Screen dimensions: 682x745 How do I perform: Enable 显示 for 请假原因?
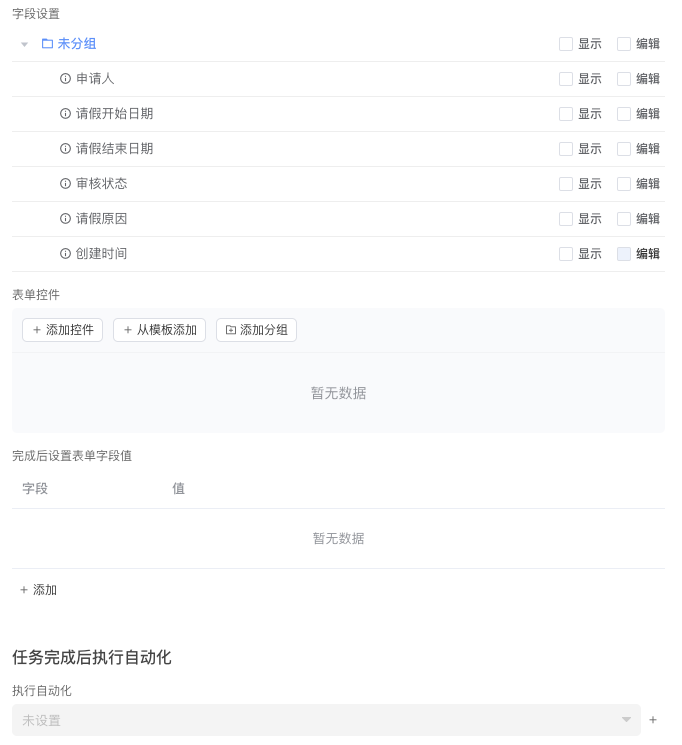point(566,219)
